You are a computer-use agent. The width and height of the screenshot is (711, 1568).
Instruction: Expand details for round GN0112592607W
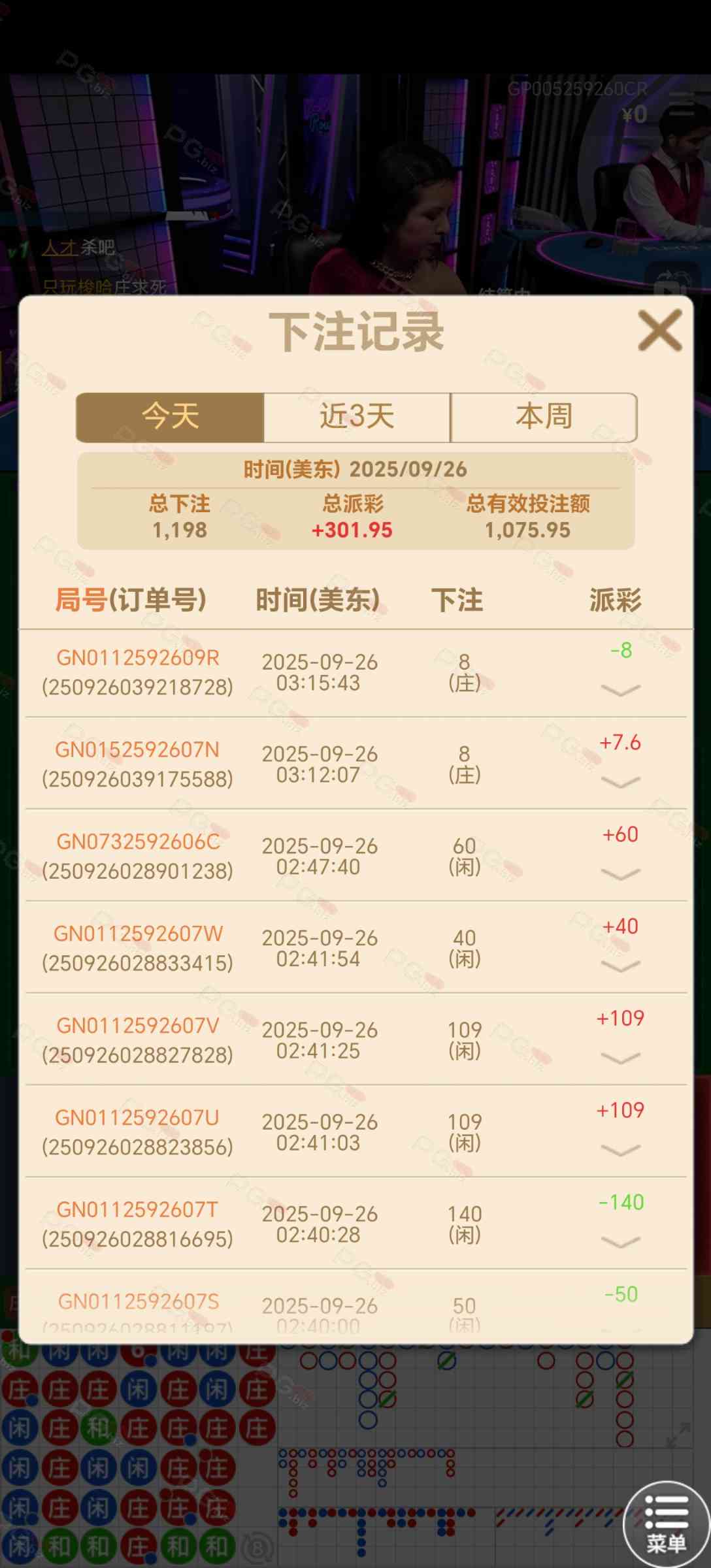click(620, 966)
